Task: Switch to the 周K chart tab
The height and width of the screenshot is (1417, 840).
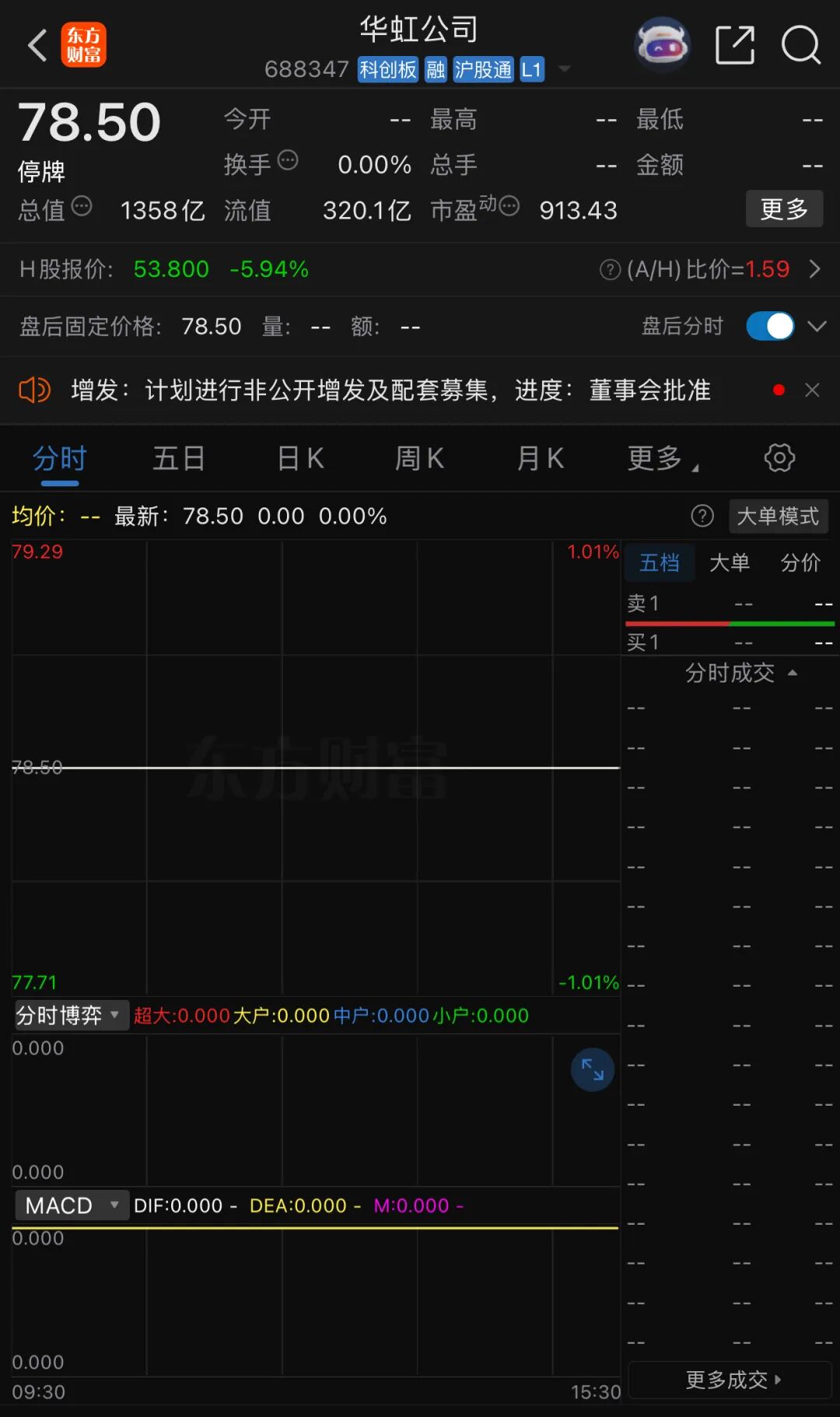Action: (420, 458)
